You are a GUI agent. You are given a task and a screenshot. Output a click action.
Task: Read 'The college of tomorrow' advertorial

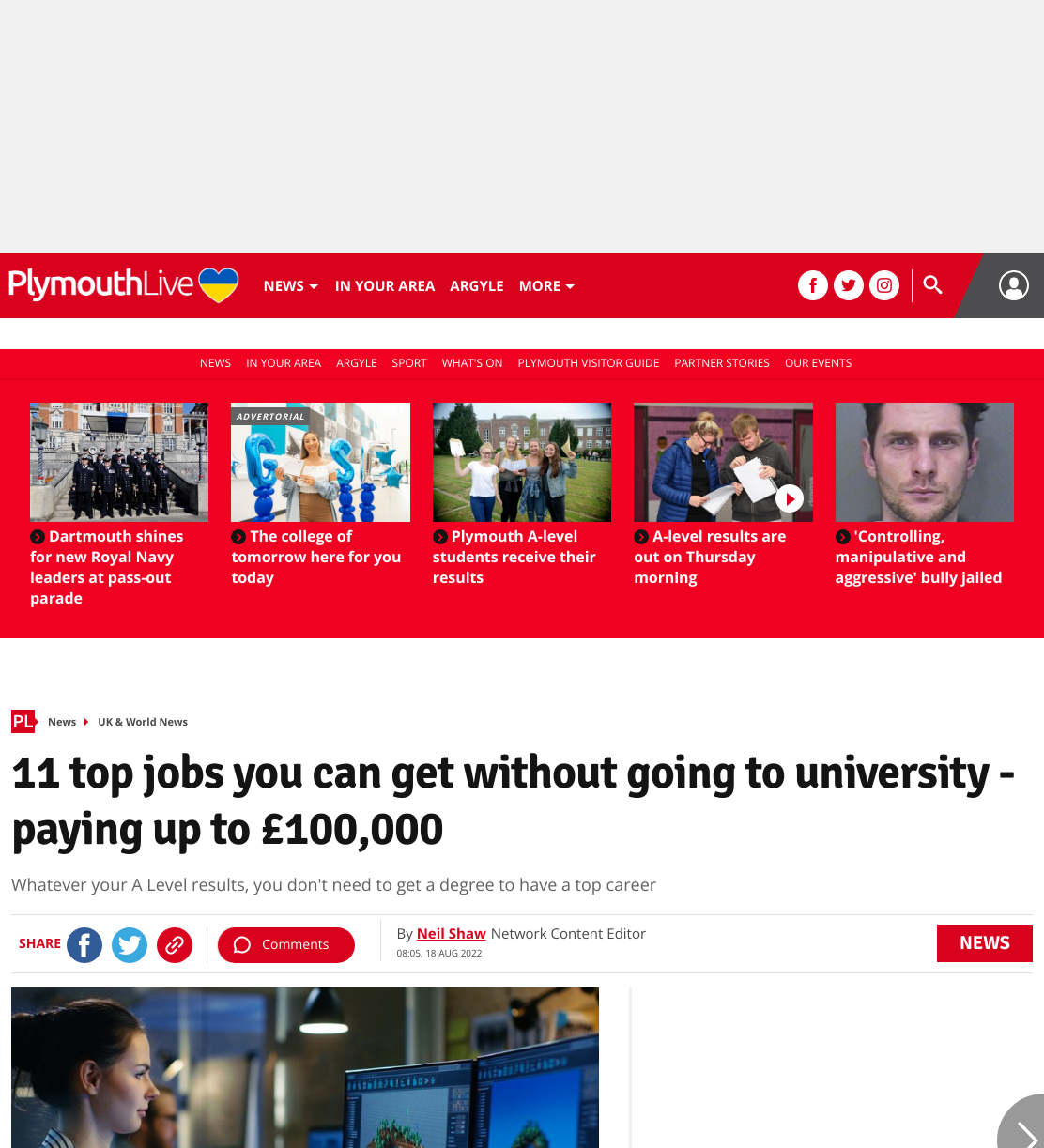316,557
